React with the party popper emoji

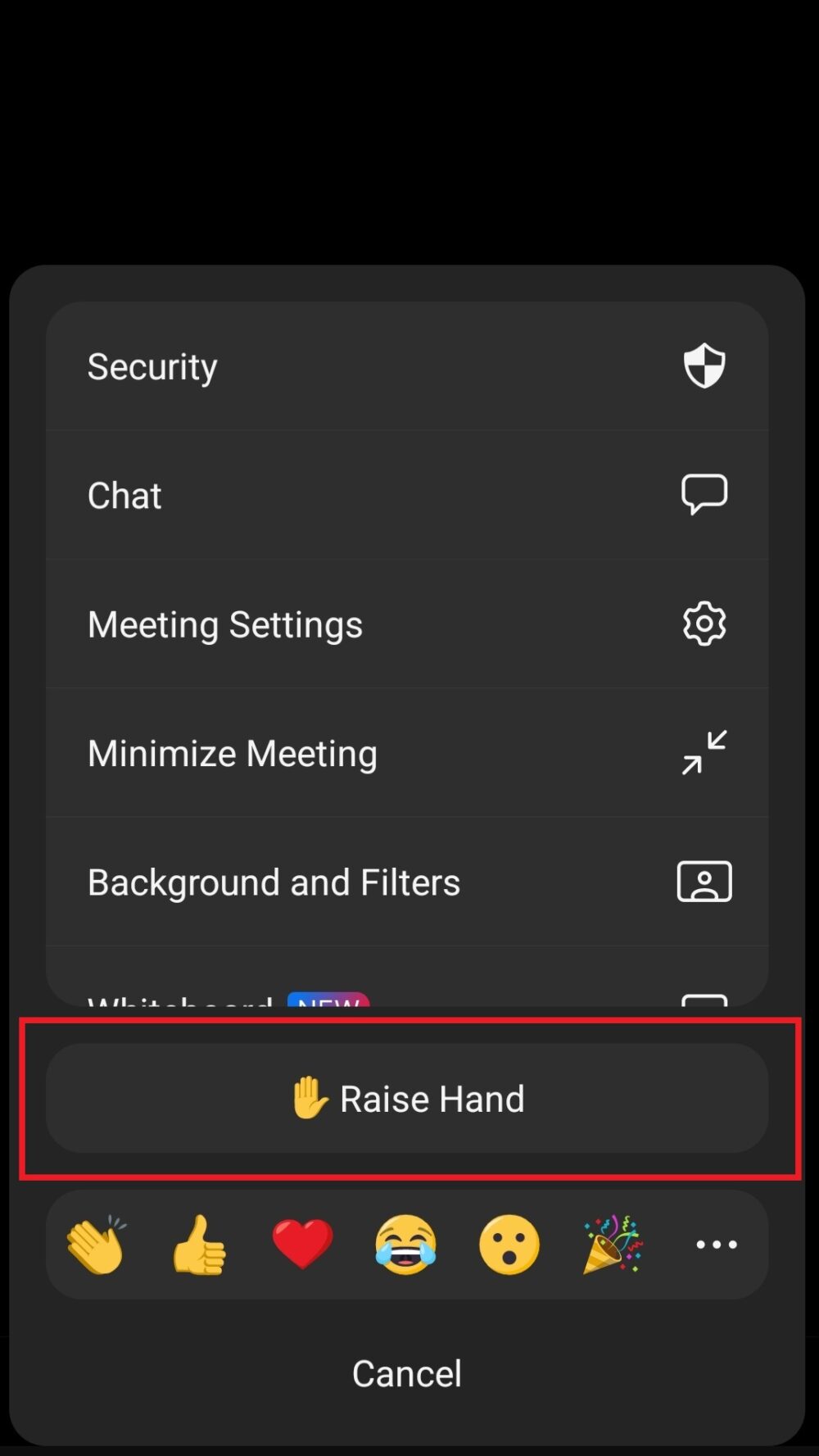pyautogui.click(x=612, y=1245)
